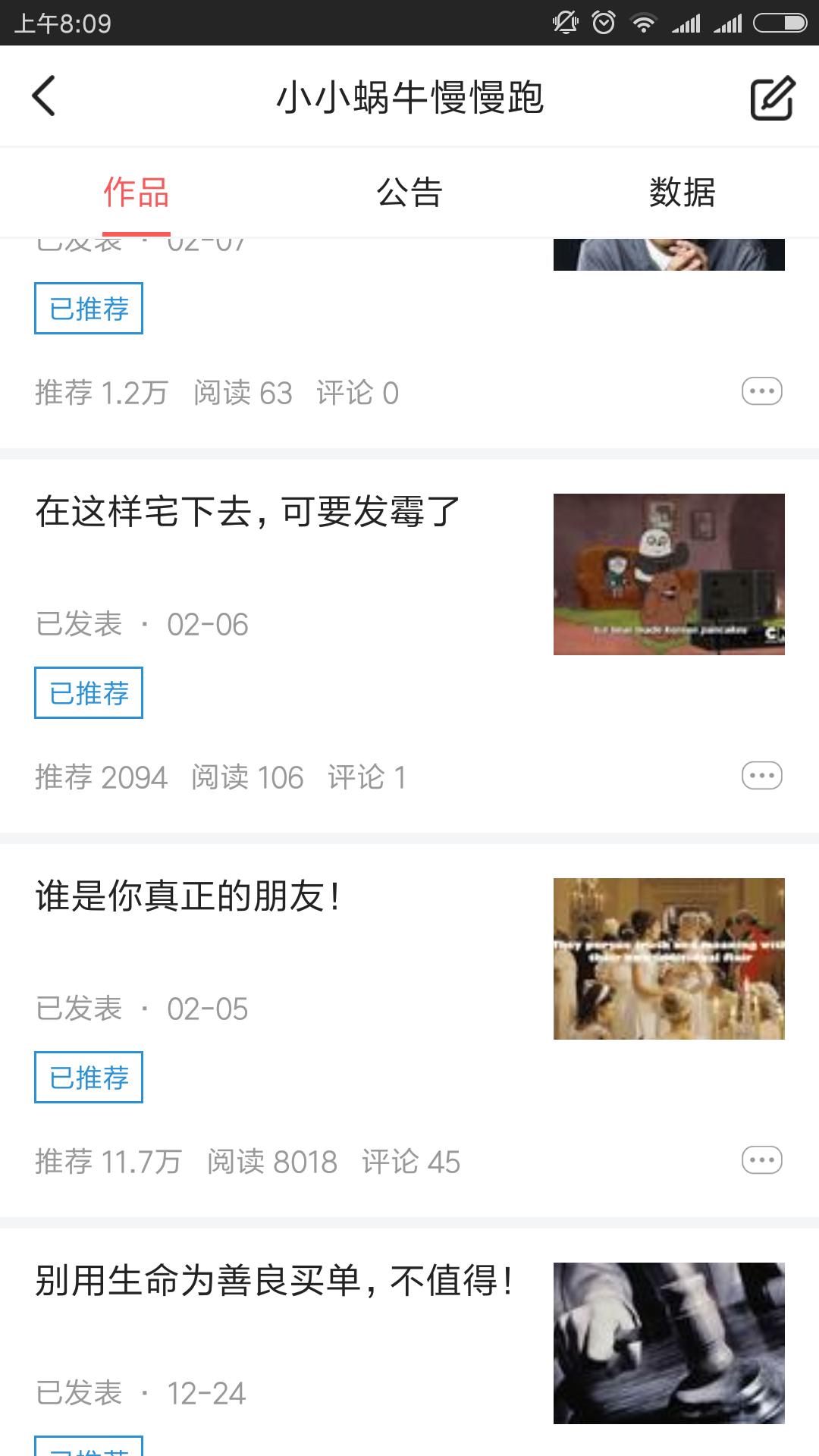The width and height of the screenshot is (819, 1456).
Task: Tap the back arrow to return
Action: [x=43, y=96]
